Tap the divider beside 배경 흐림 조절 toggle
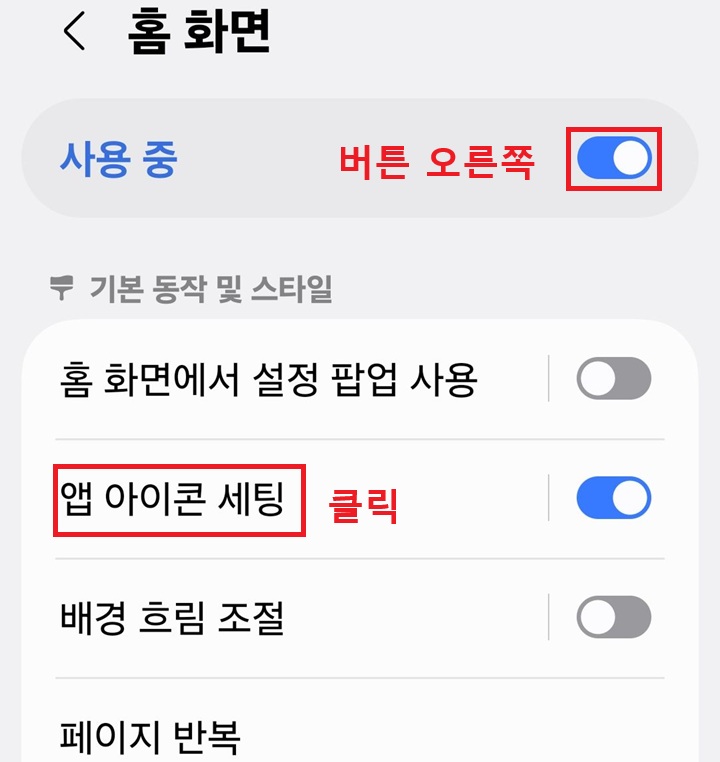 pyautogui.click(x=548, y=618)
